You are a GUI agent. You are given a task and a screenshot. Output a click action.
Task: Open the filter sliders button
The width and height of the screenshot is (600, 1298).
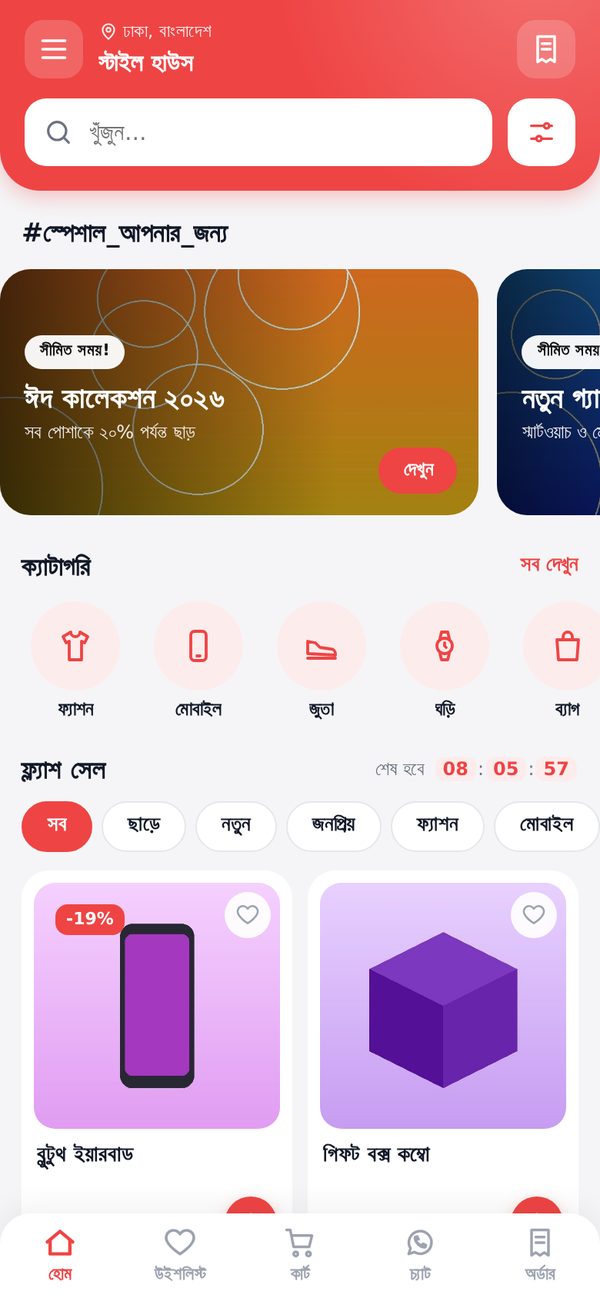click(x=541, y=132)
